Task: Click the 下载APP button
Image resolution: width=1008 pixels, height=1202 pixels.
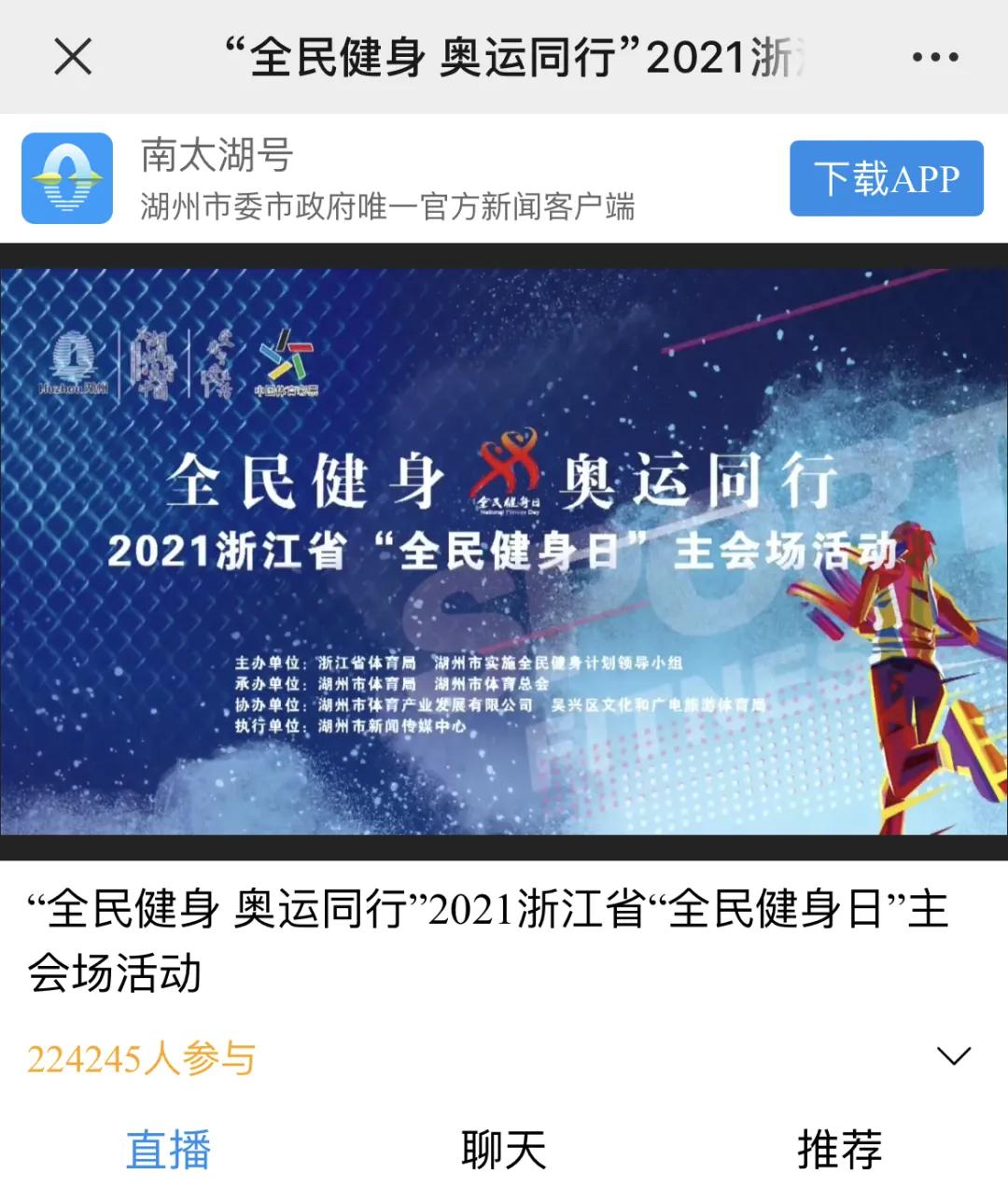Action: tap(886, 177)
